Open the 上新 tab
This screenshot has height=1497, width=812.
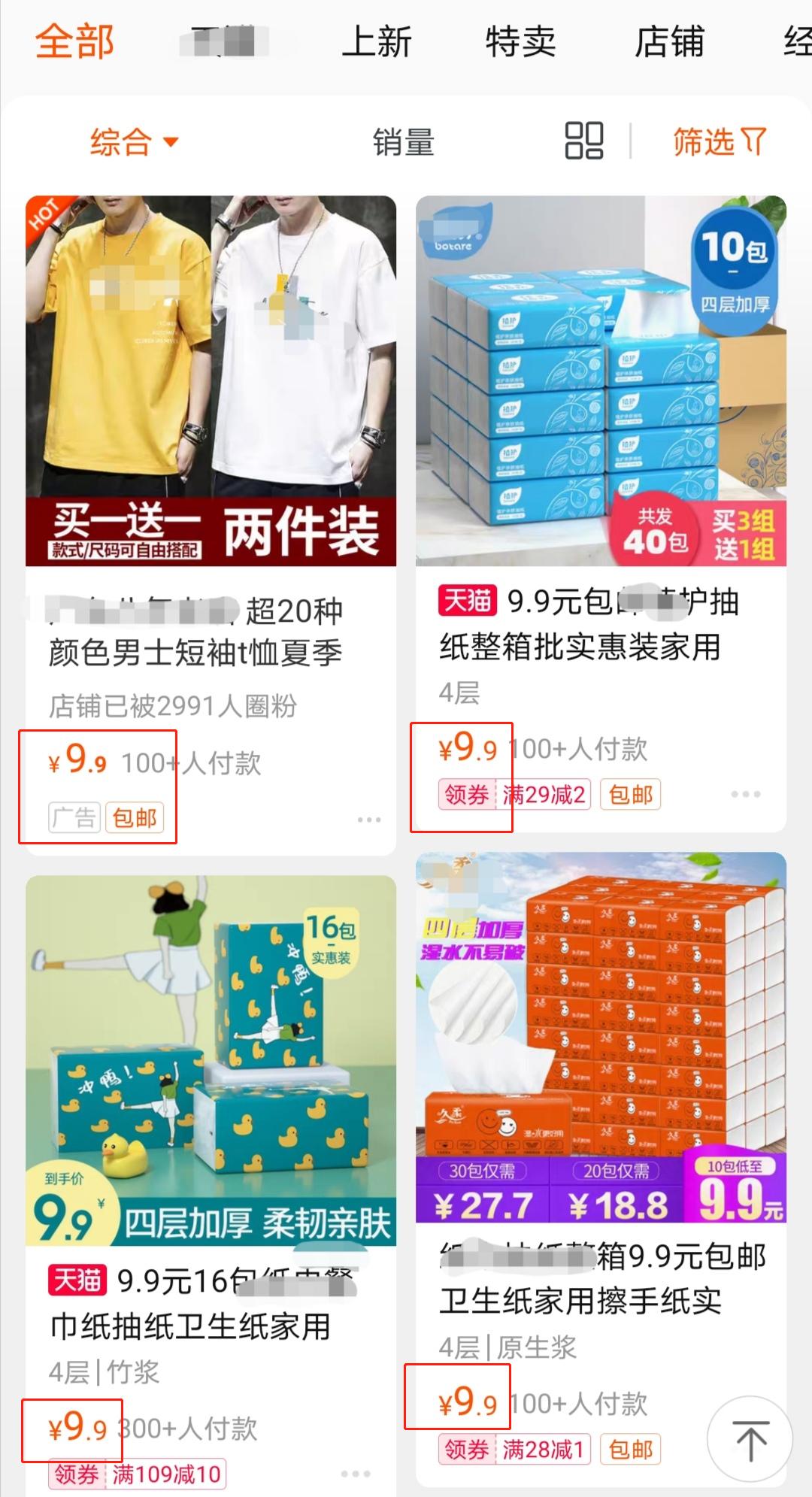click(x=376, y=43)
